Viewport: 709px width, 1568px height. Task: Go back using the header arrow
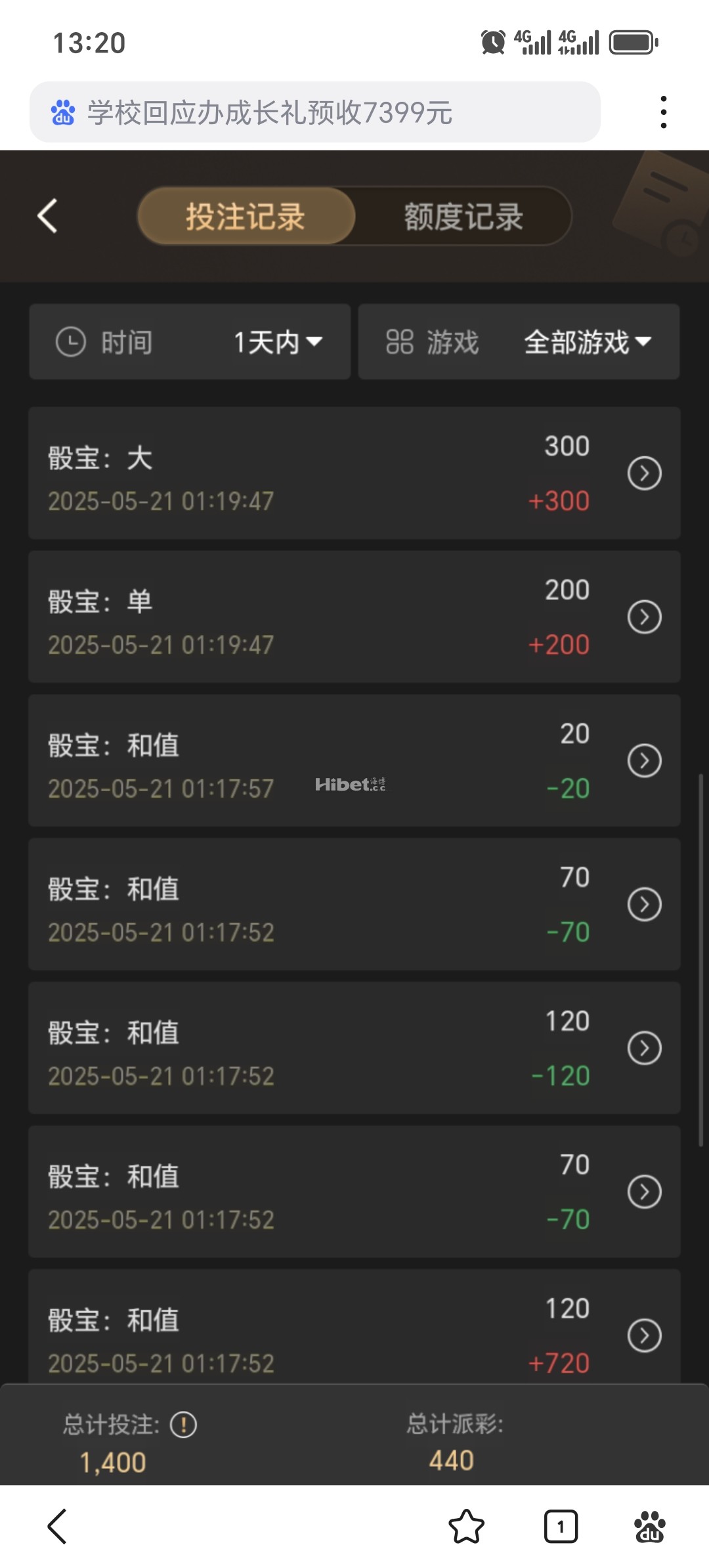click(x=47, y=216)
